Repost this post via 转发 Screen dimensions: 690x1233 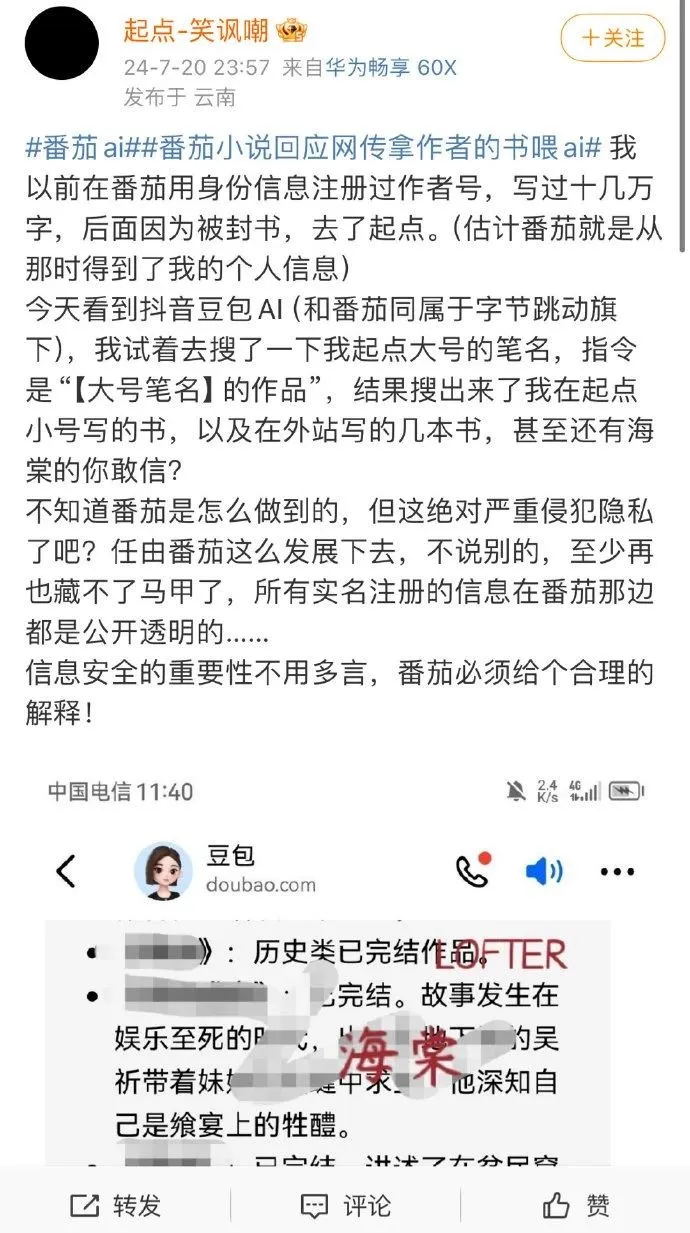click(115, 1205)
